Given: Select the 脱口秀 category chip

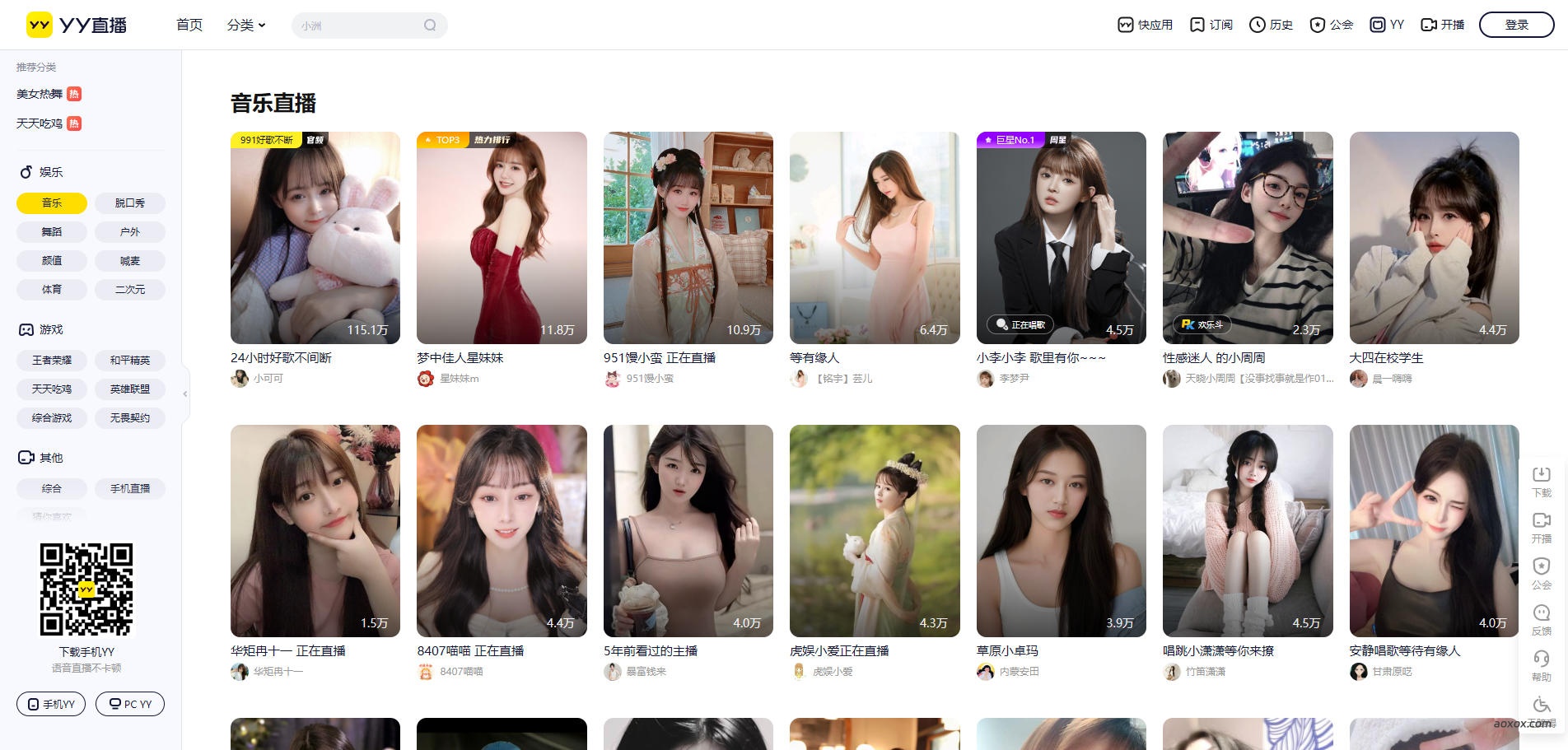Looking at the screenshot, I should coord(130,203).
